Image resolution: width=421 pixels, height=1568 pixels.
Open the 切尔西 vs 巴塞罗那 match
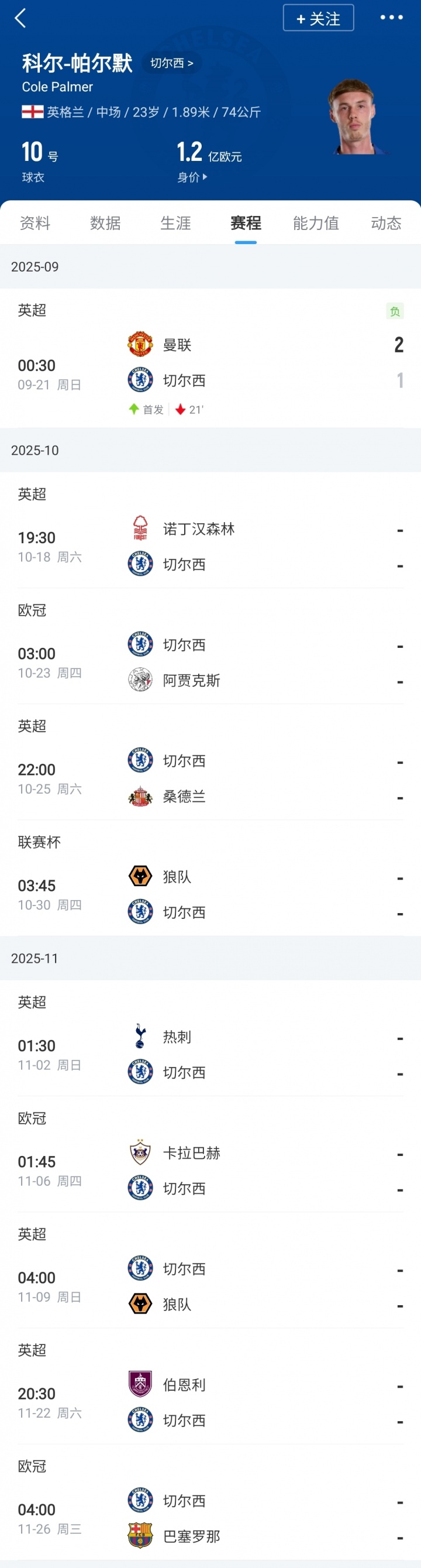[210, 1518]
